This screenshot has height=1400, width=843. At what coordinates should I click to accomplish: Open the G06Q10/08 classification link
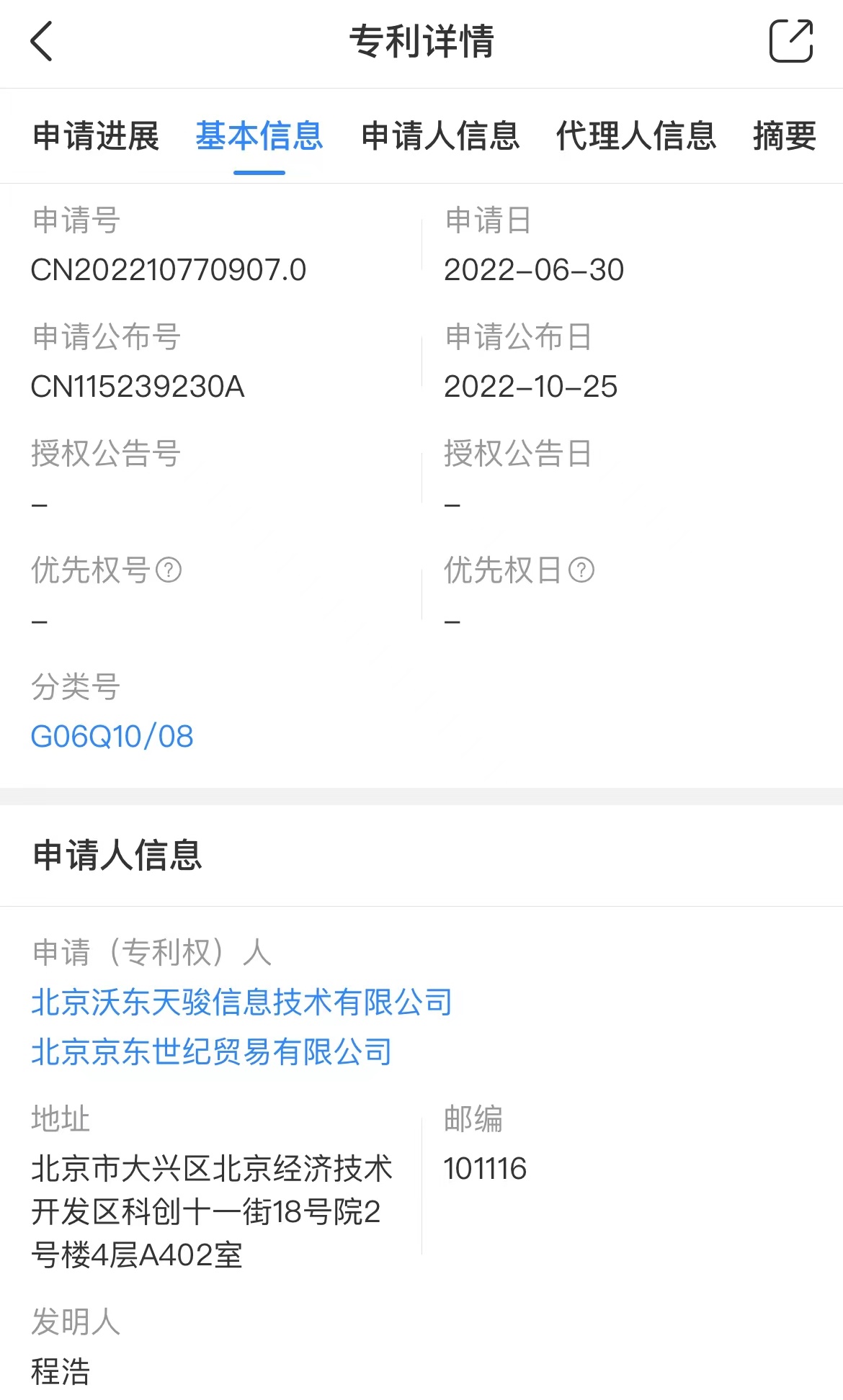(x=112, y=737)
